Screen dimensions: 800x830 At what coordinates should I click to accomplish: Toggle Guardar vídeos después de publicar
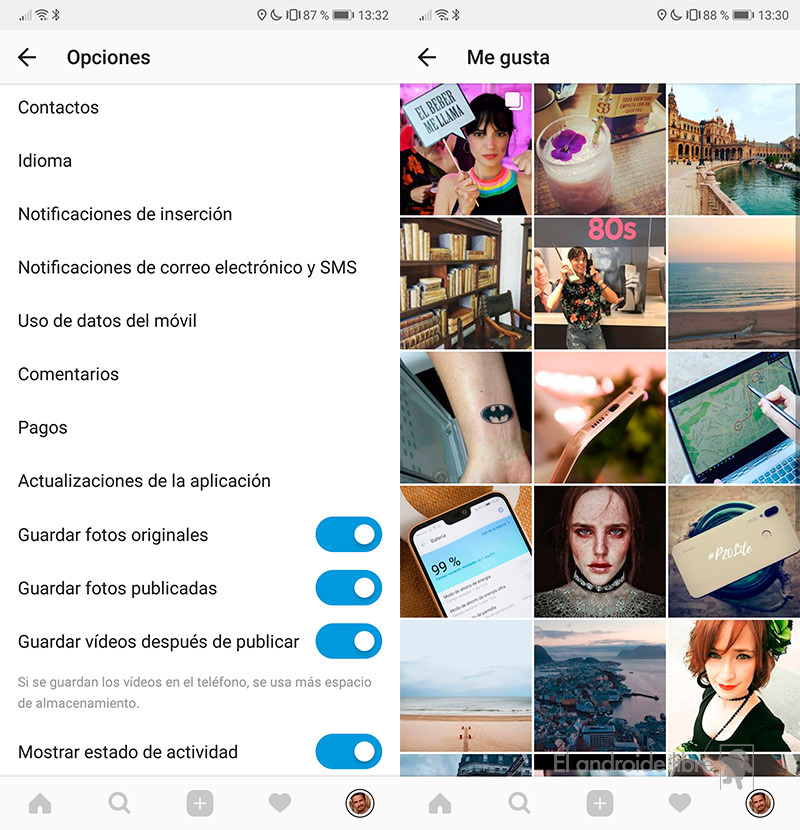point(348,641)
